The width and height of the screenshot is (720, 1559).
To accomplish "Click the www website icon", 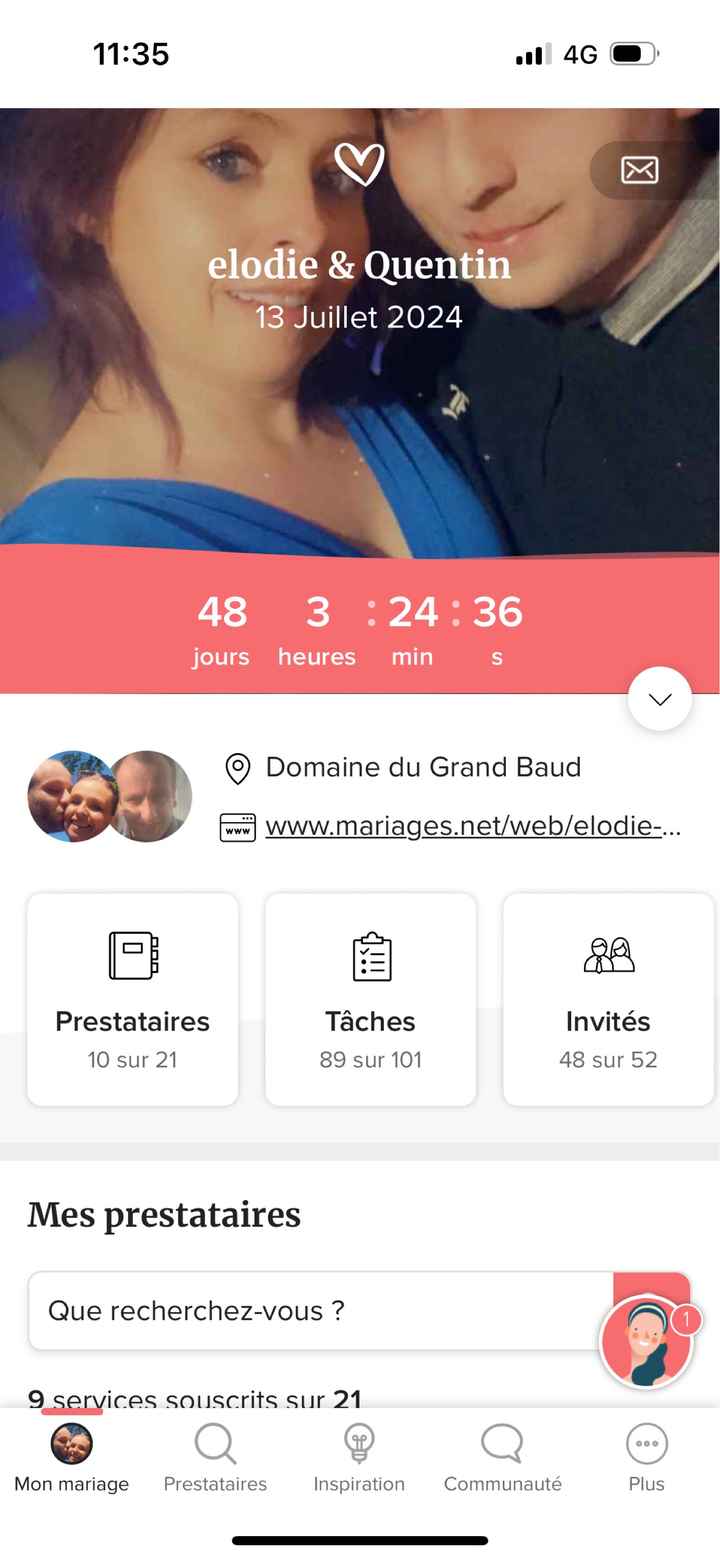I will click(x=236, y=827).
